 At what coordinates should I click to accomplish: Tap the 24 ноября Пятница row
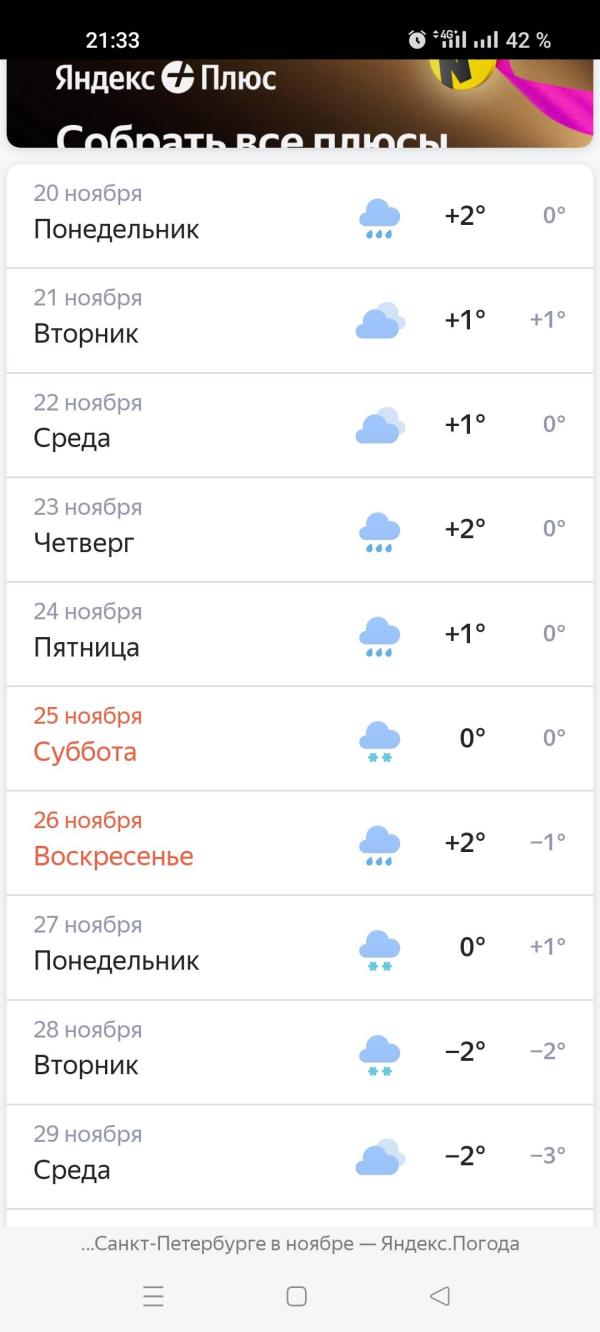click(x=300, y=634)
